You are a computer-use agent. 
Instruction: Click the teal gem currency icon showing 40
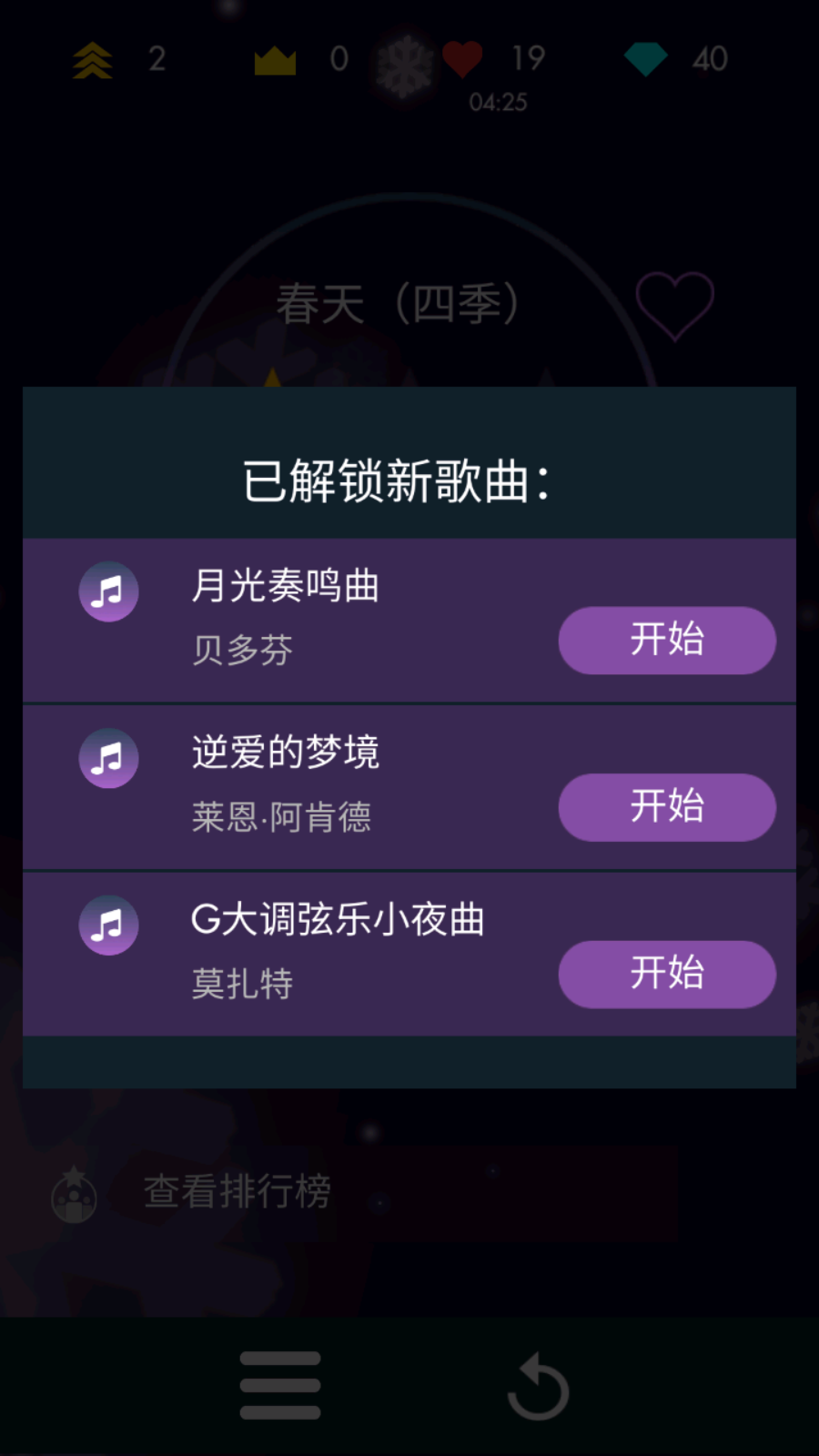(644, 57)
